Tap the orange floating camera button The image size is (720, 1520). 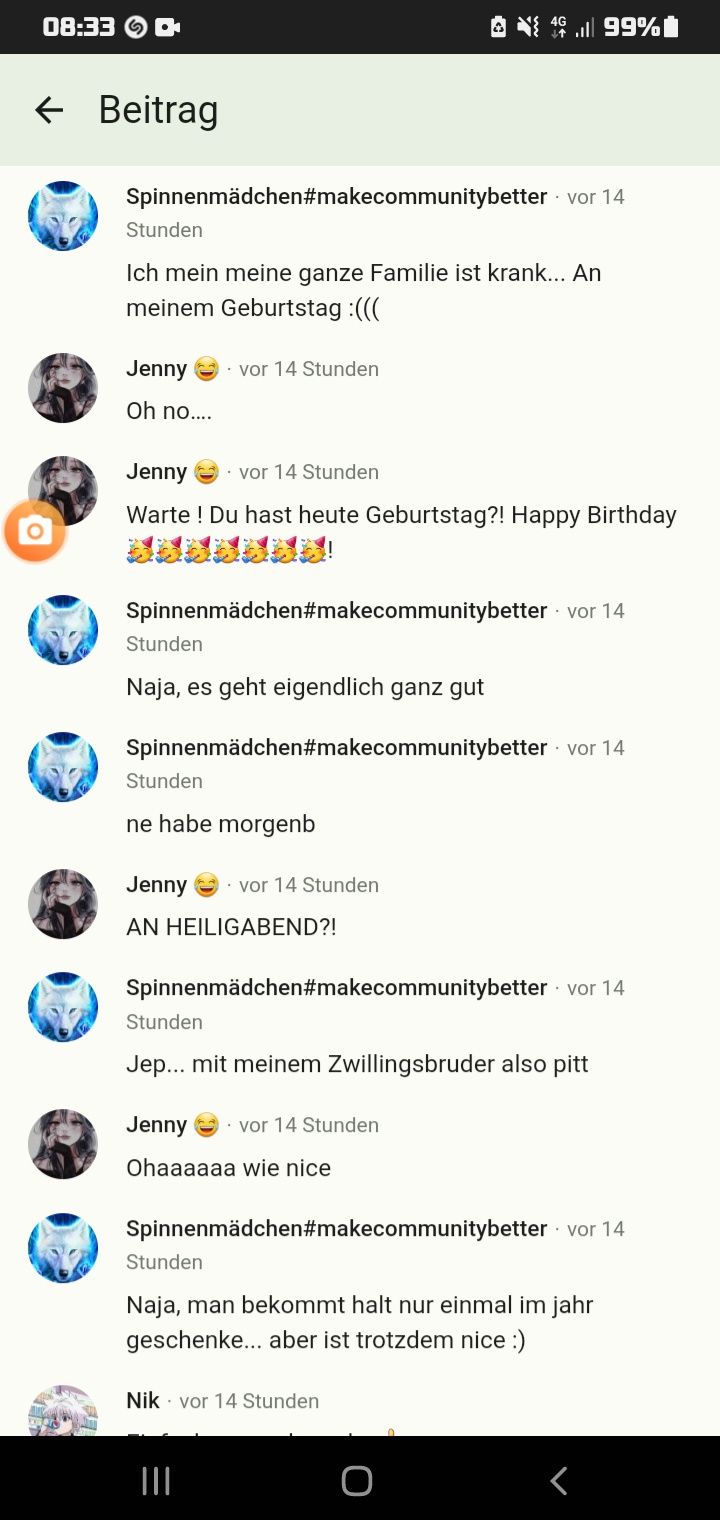tap(35, 531)
